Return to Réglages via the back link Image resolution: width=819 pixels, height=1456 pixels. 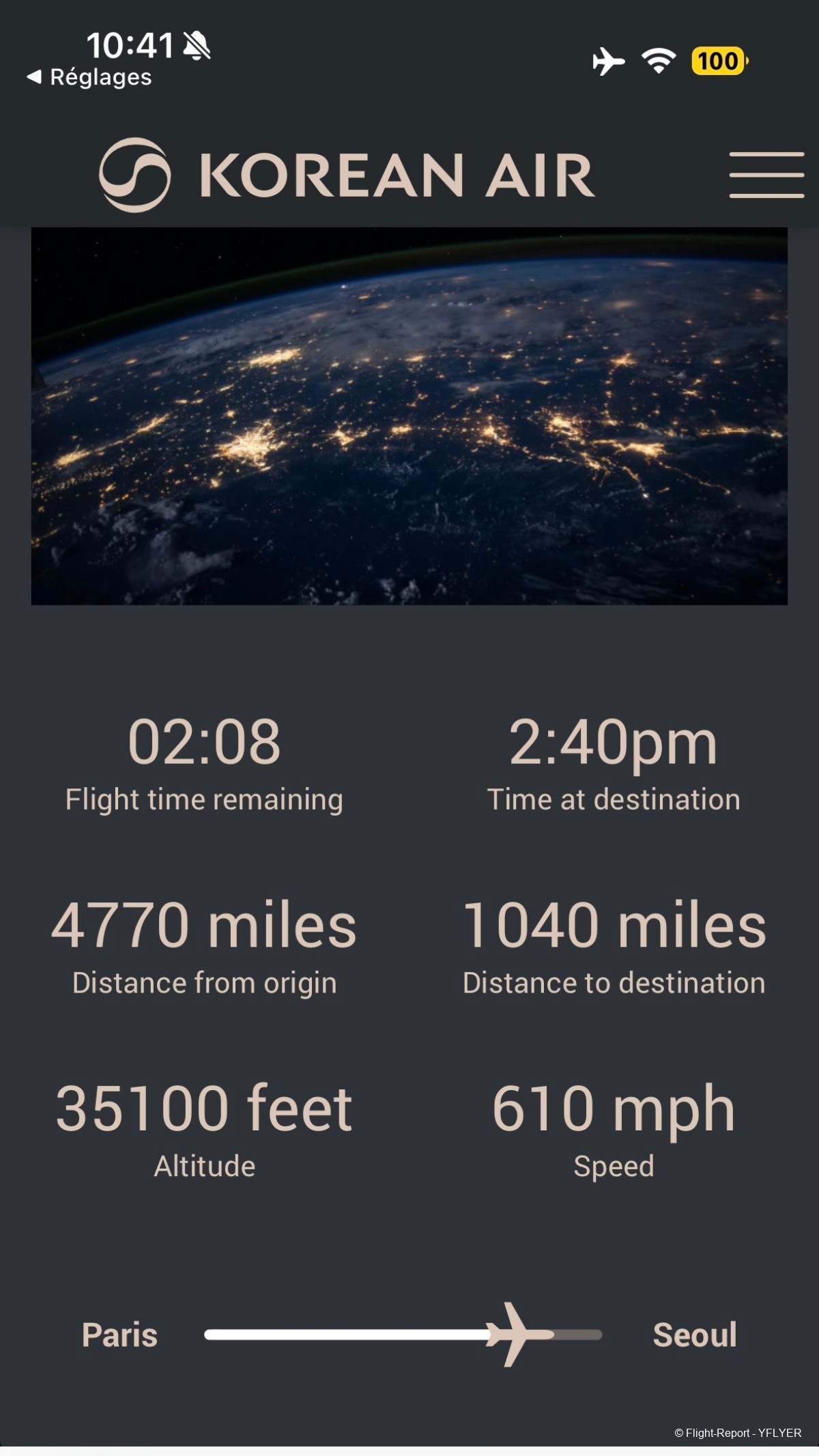(89, 77)
